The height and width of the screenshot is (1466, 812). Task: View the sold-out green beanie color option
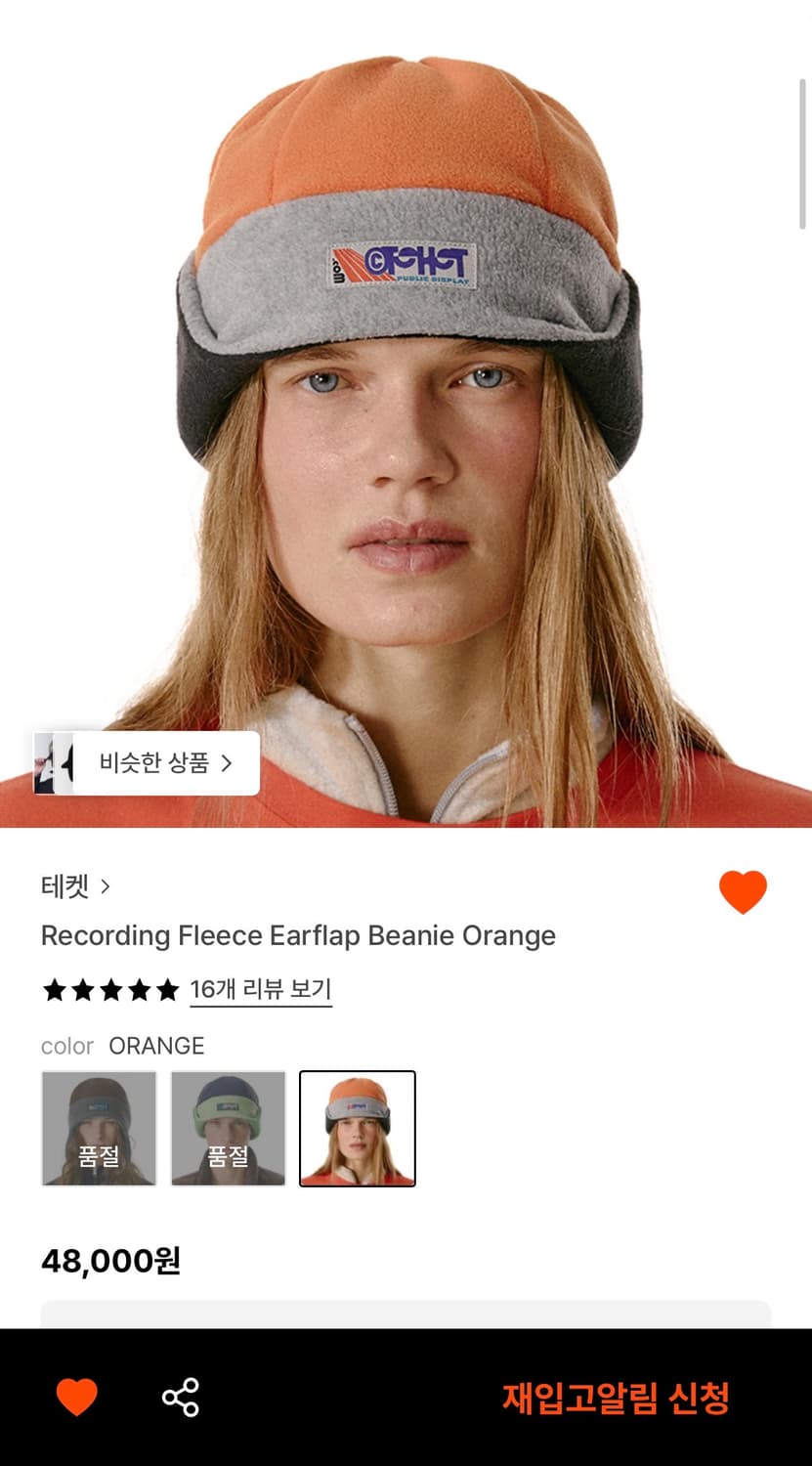(228, 1128)
